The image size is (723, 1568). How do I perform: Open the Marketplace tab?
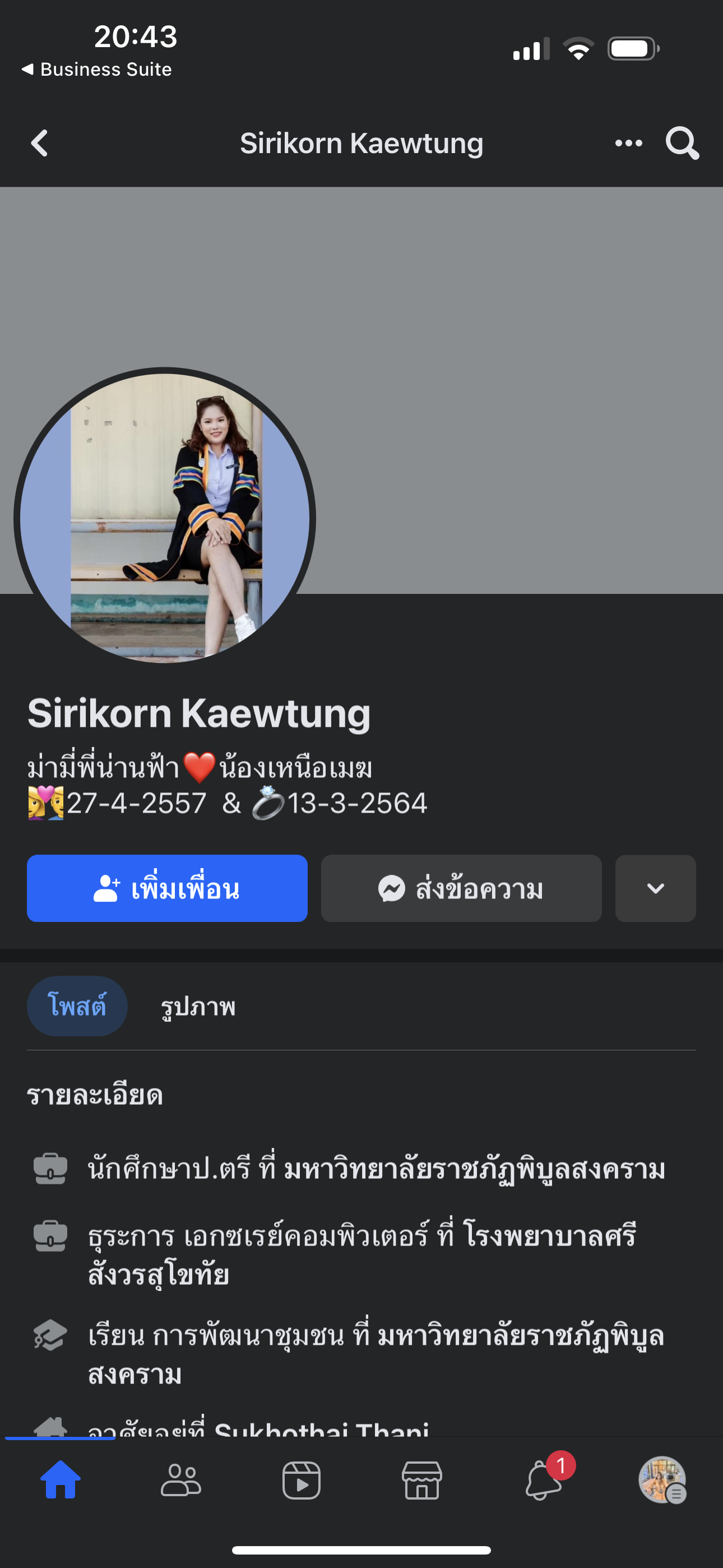(x=421, y=1480)
